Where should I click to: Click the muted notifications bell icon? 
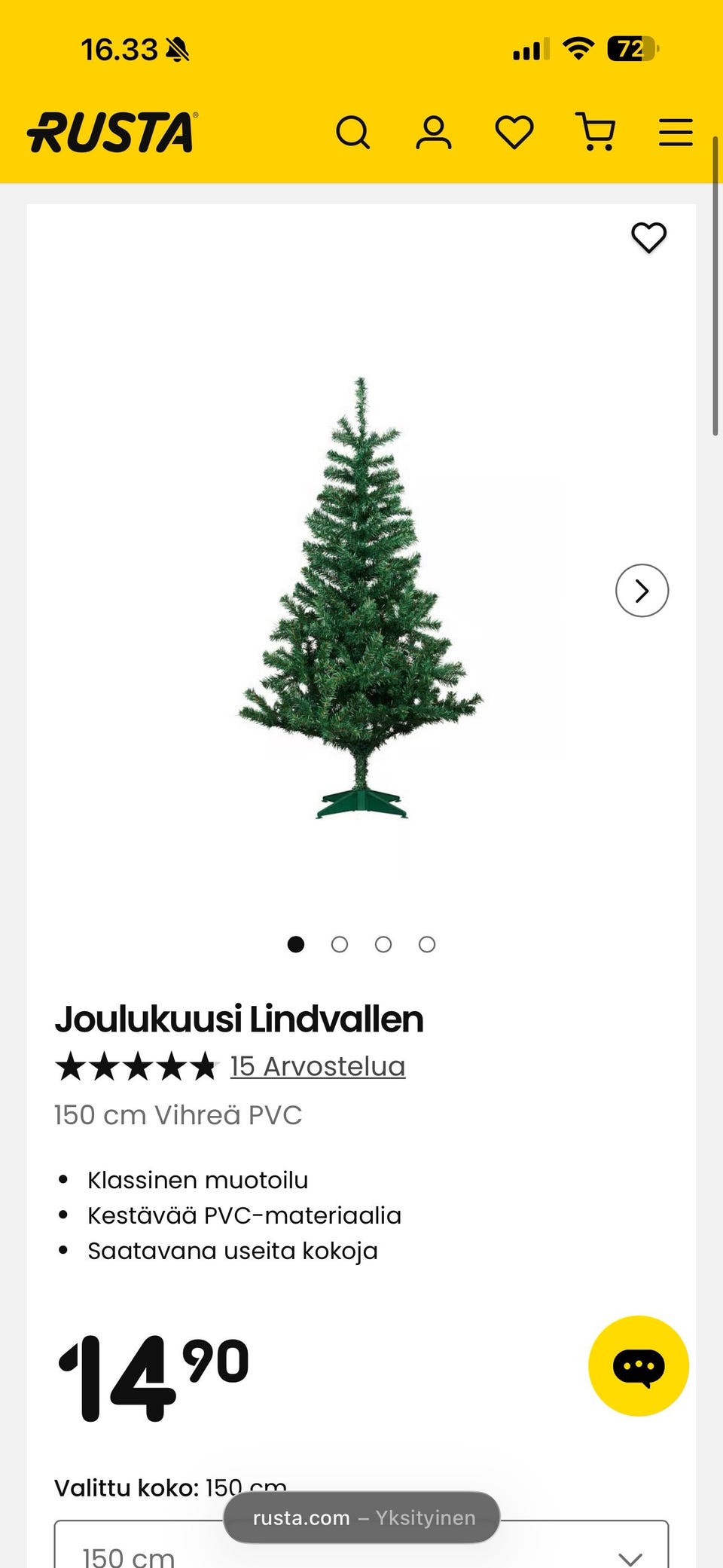(175, 50)
